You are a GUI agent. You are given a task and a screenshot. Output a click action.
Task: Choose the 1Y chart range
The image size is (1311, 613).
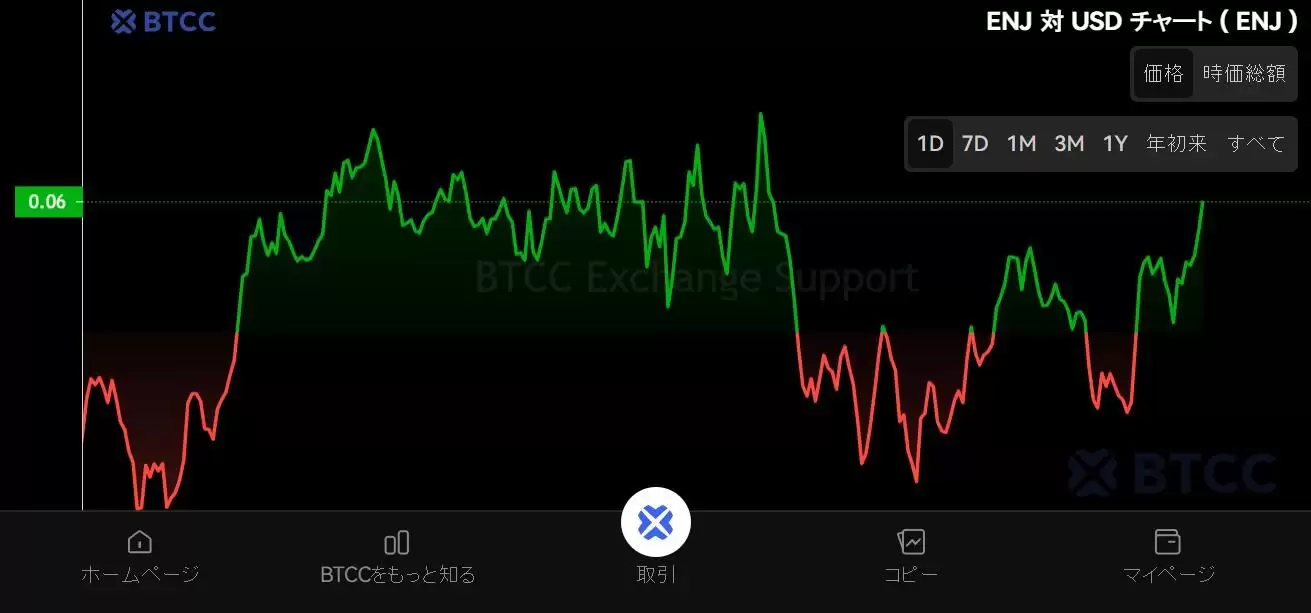(1115, 144)
